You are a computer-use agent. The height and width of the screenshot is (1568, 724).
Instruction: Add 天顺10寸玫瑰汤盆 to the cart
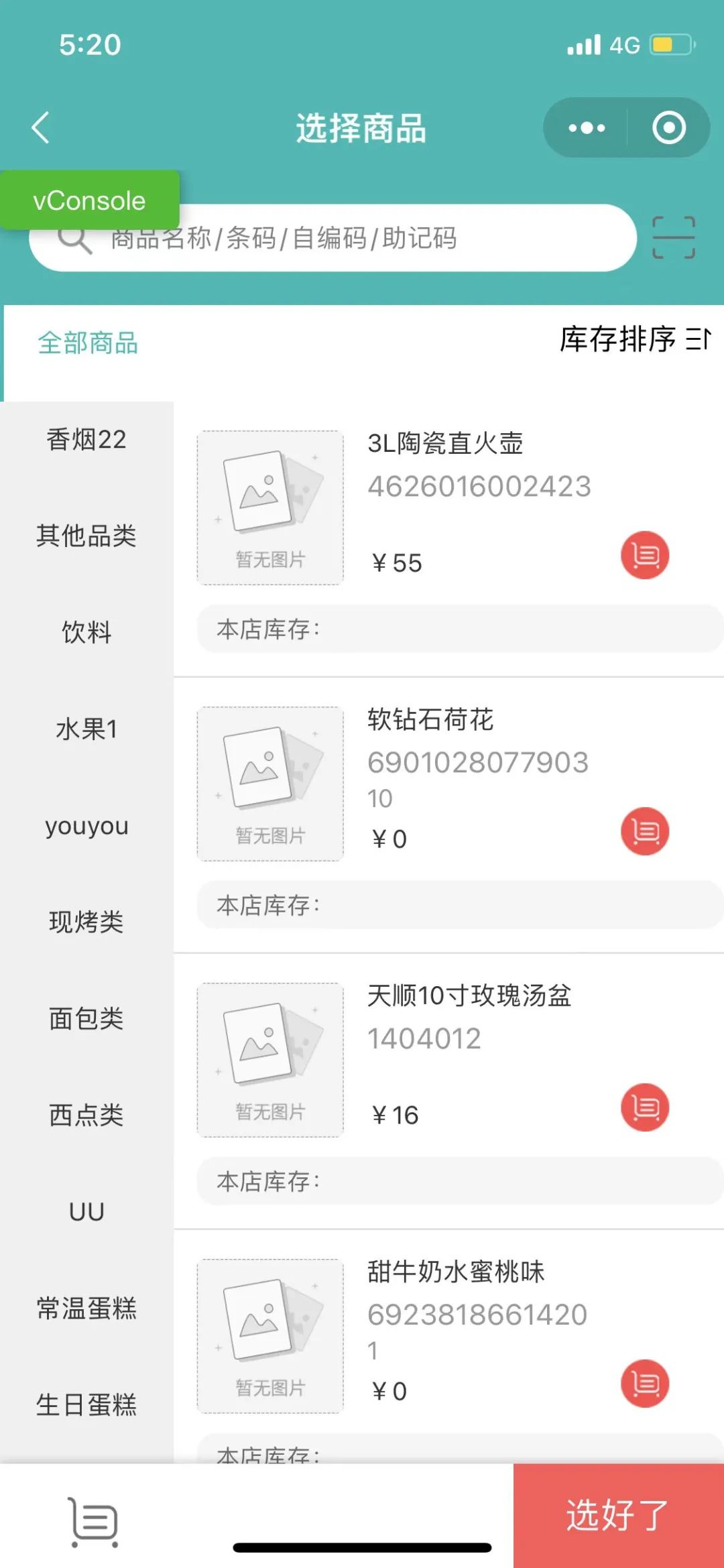tap(645, 1107)
